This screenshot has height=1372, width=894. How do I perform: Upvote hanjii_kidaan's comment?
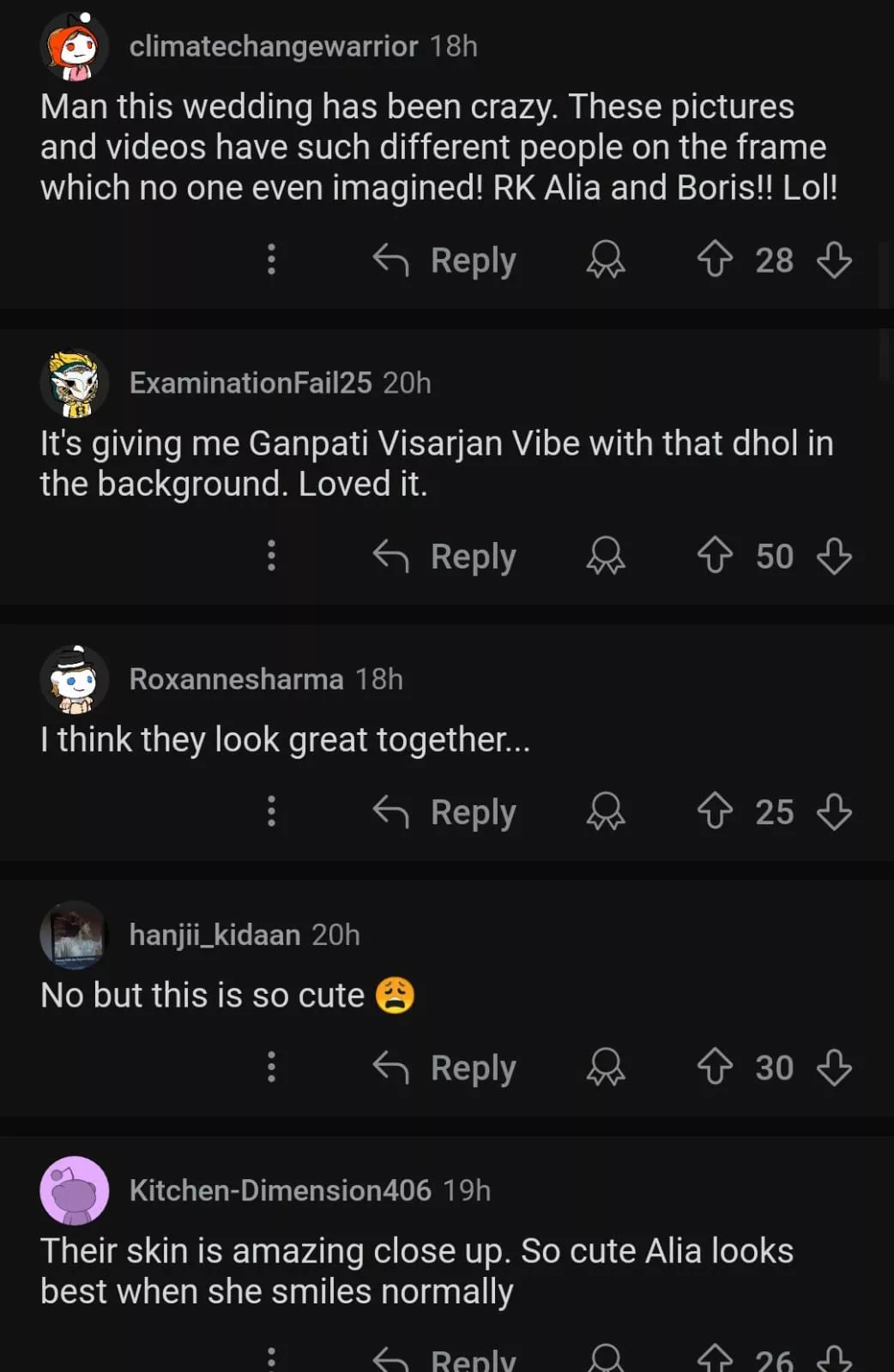pyautogui.click(x=714, y=1067)
